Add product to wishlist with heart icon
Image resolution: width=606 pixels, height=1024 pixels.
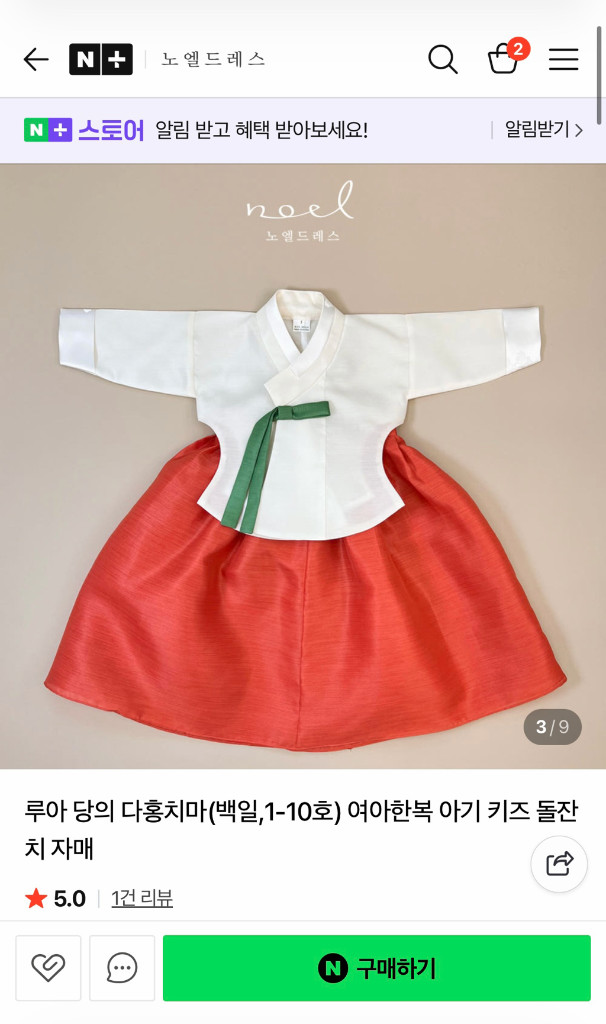[x=48, y=968]
